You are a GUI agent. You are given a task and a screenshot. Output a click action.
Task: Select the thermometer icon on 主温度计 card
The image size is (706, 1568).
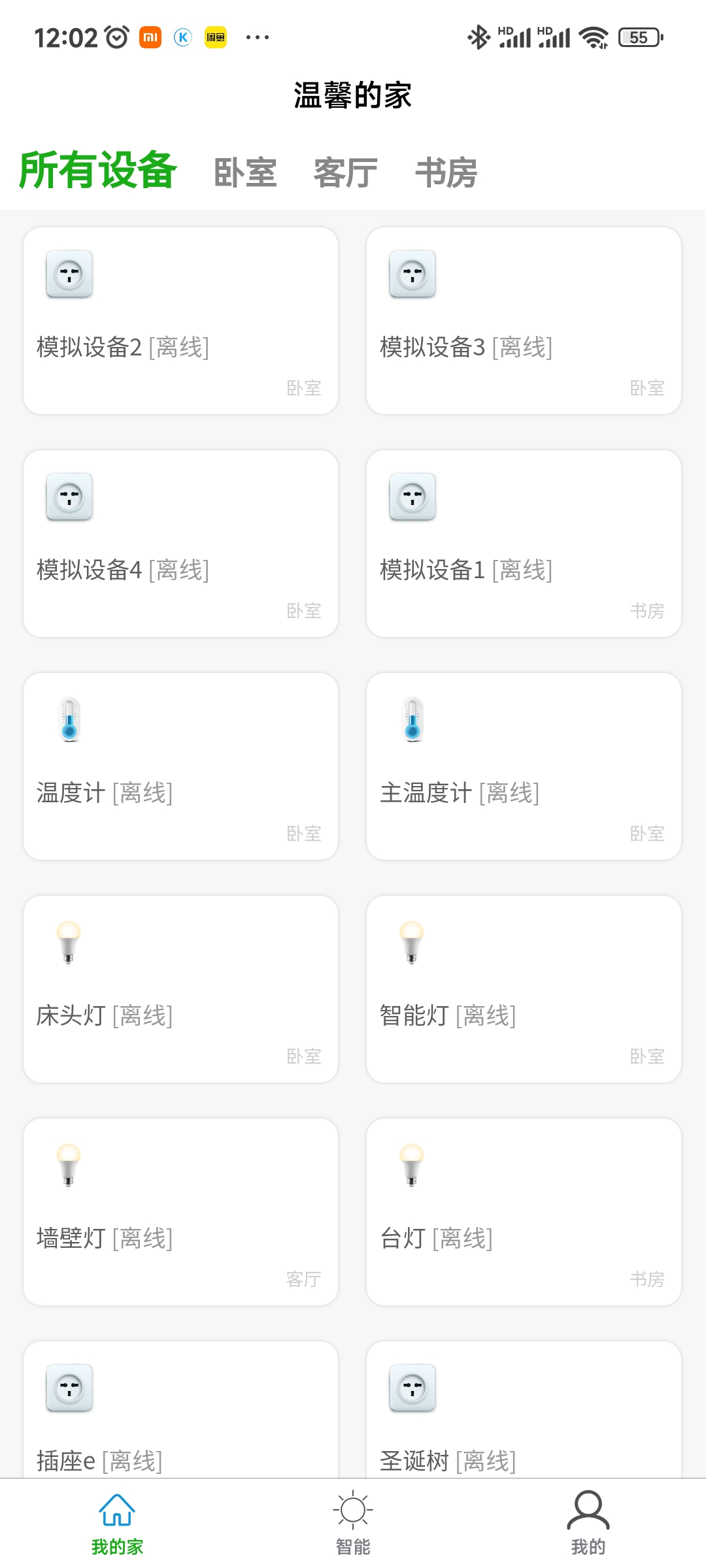pyautogui.click(x=411, y=720)
